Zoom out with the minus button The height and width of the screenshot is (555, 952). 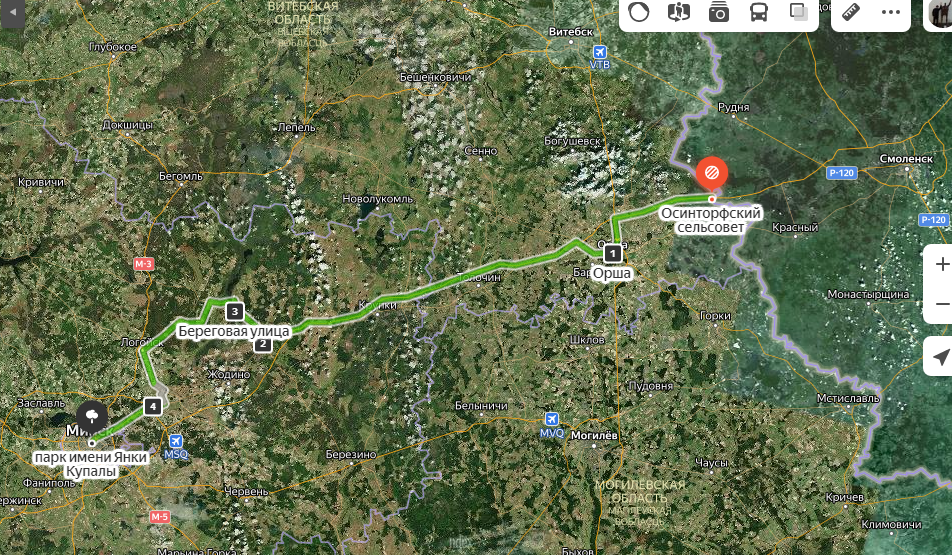[x=941, y=303]
